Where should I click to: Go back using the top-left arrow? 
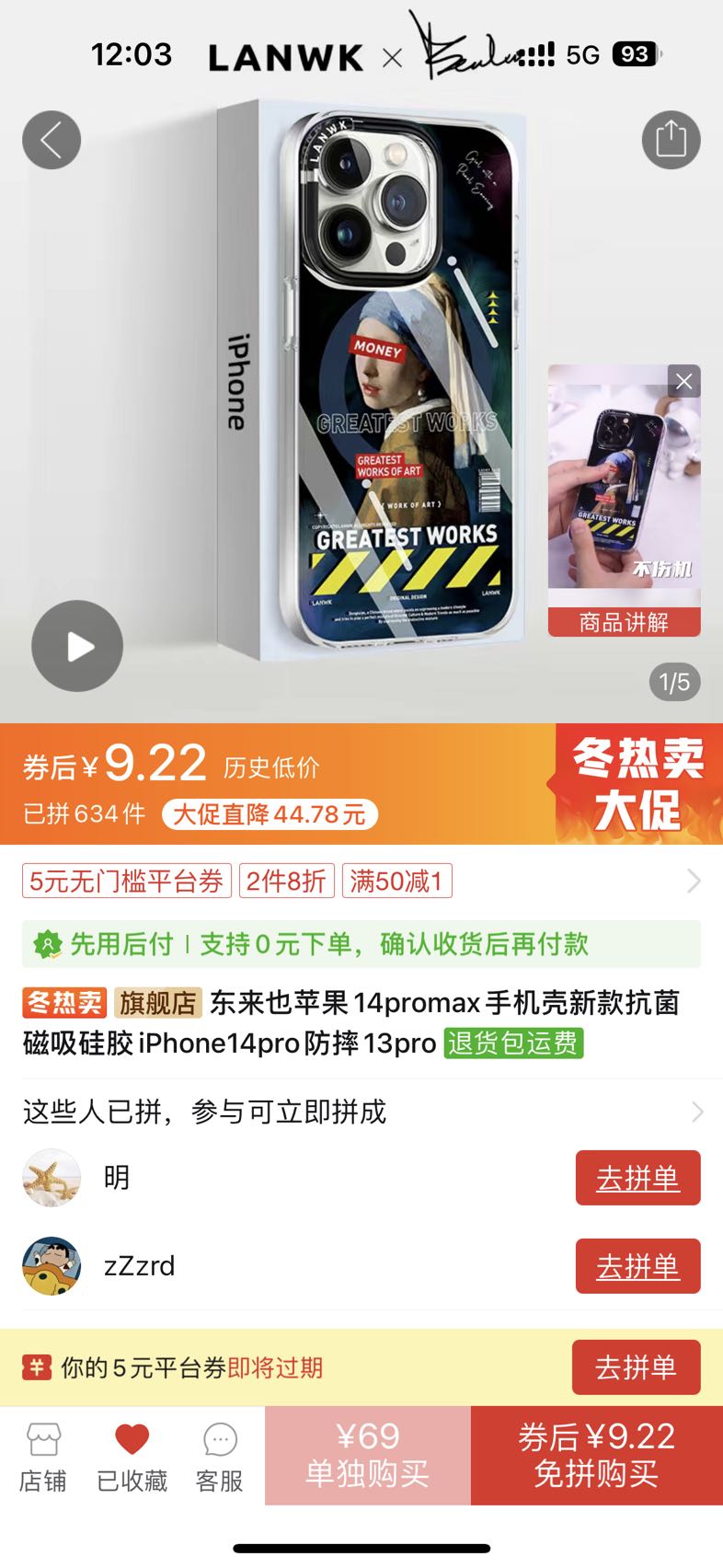coord(52,140)
